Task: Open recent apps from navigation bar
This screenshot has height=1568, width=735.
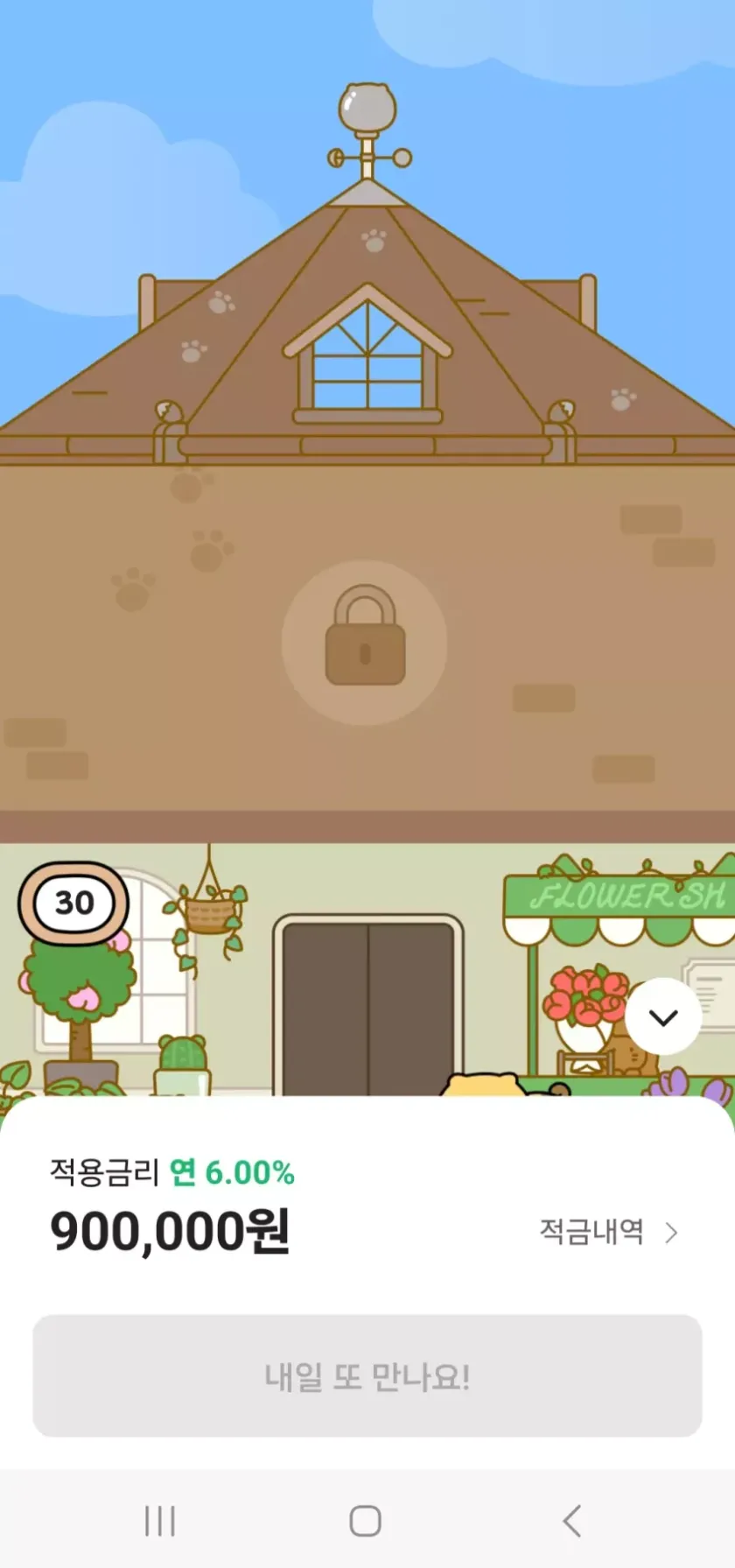Action: coord(160,1522)
